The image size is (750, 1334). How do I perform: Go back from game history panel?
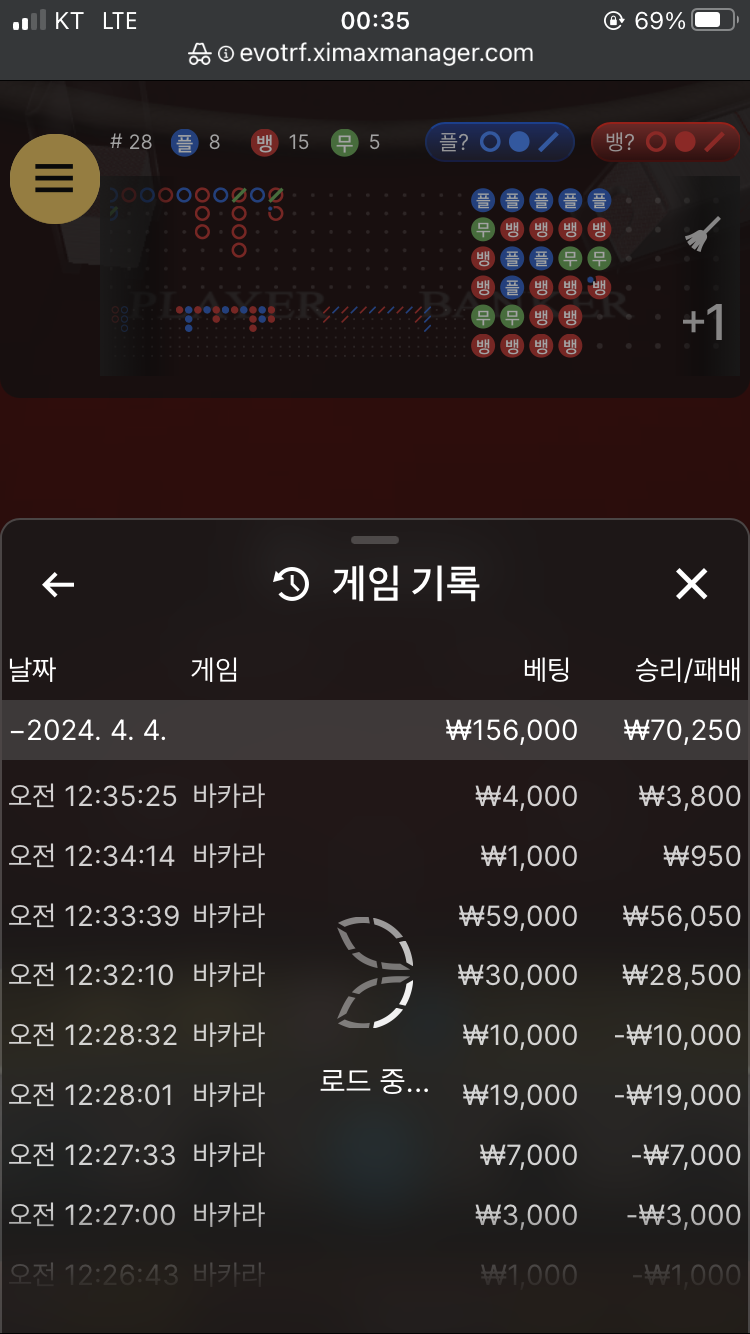59,585
